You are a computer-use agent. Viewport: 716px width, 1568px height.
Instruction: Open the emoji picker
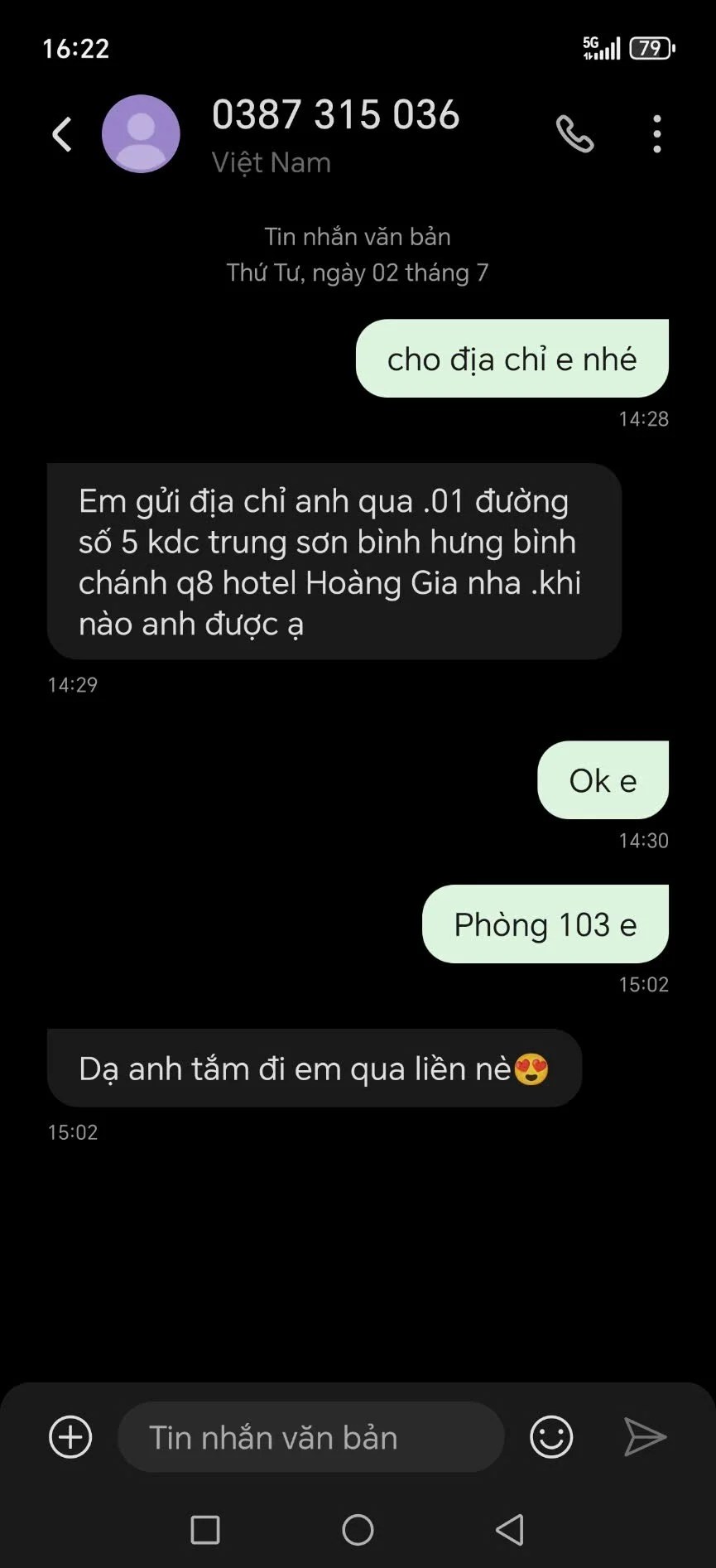551,1437
